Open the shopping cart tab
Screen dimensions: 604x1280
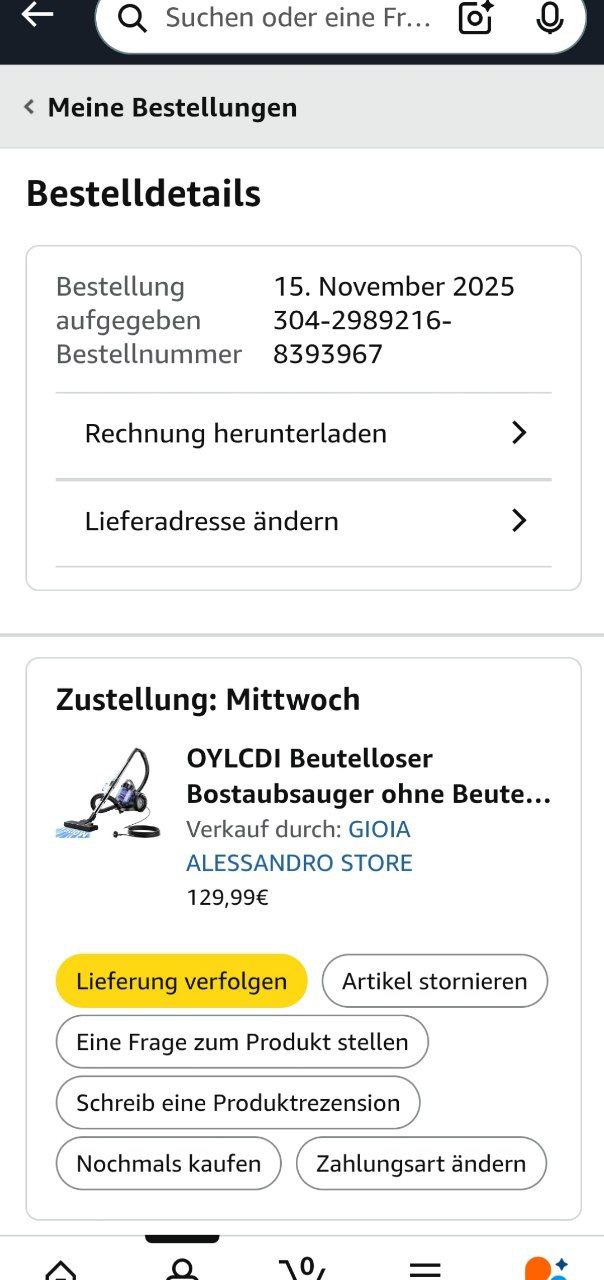[x=303, y=1268]
